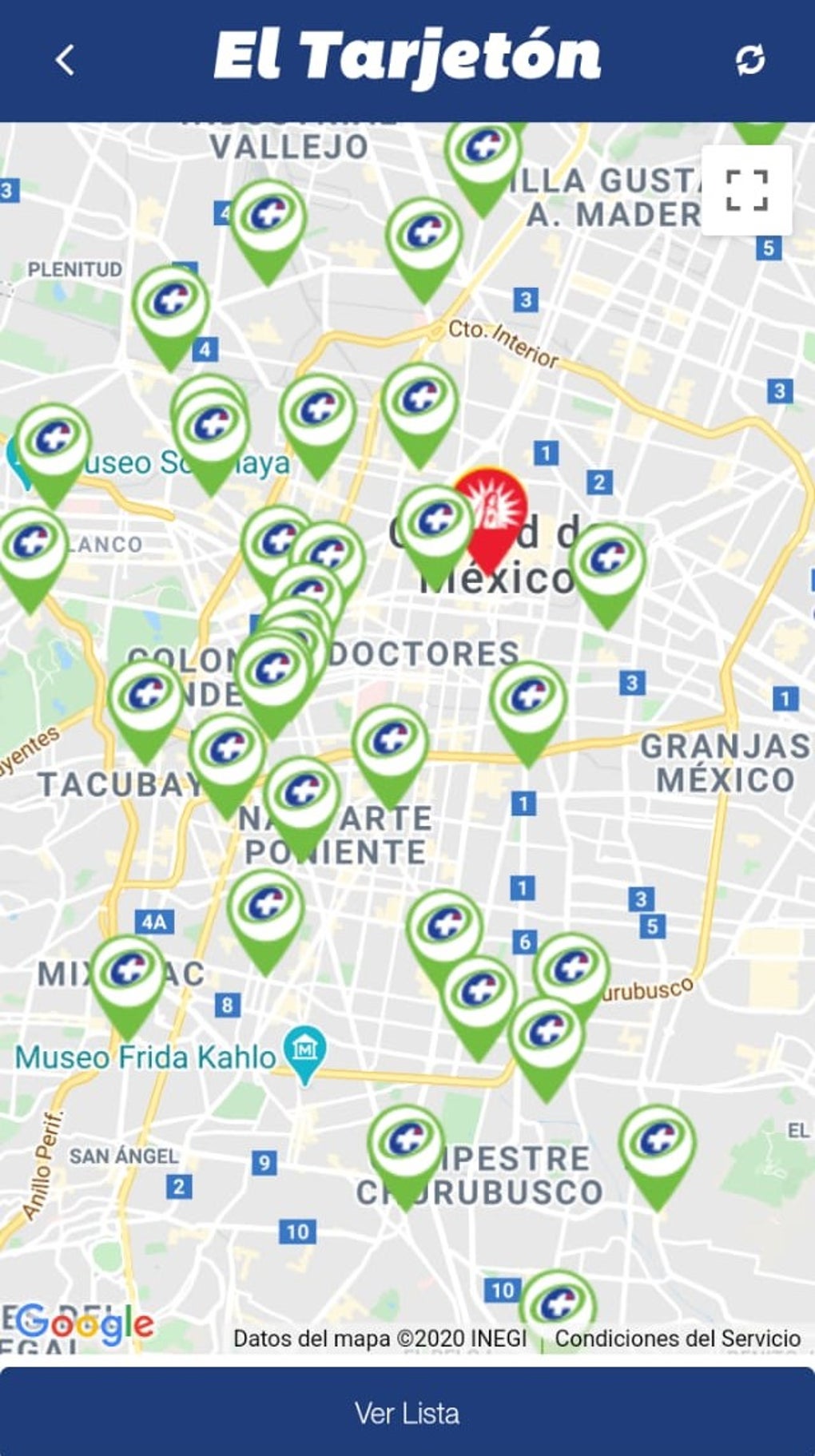
Task: Open the Ver Lista button
Action: pyautogui.click(x=407, y=1413)
